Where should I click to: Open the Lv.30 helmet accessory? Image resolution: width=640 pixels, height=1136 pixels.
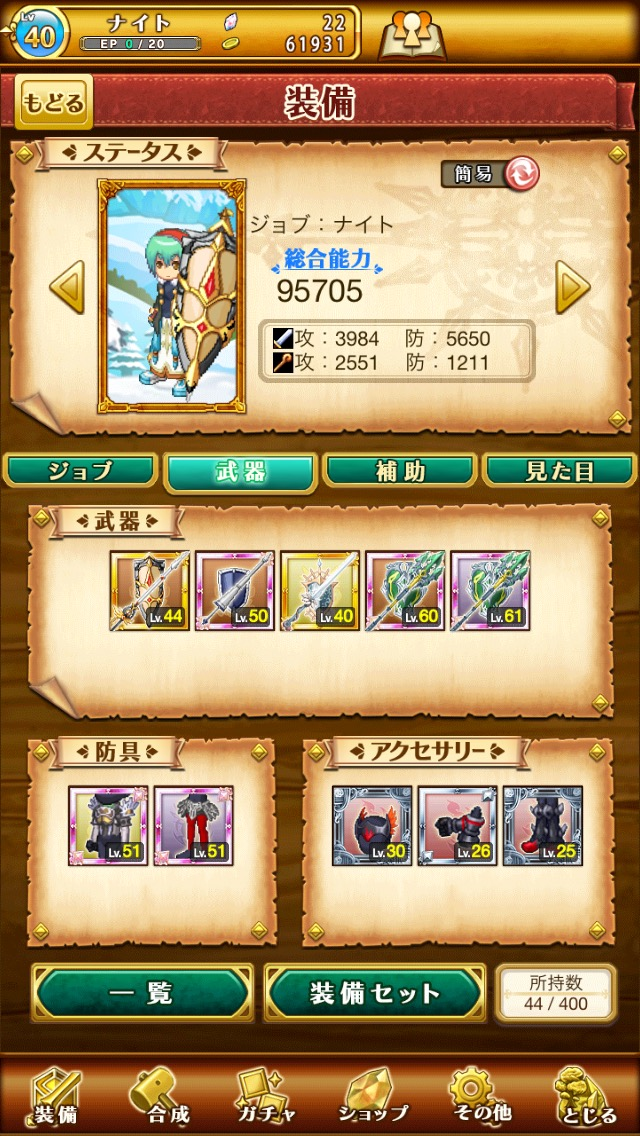coord(372,825)
